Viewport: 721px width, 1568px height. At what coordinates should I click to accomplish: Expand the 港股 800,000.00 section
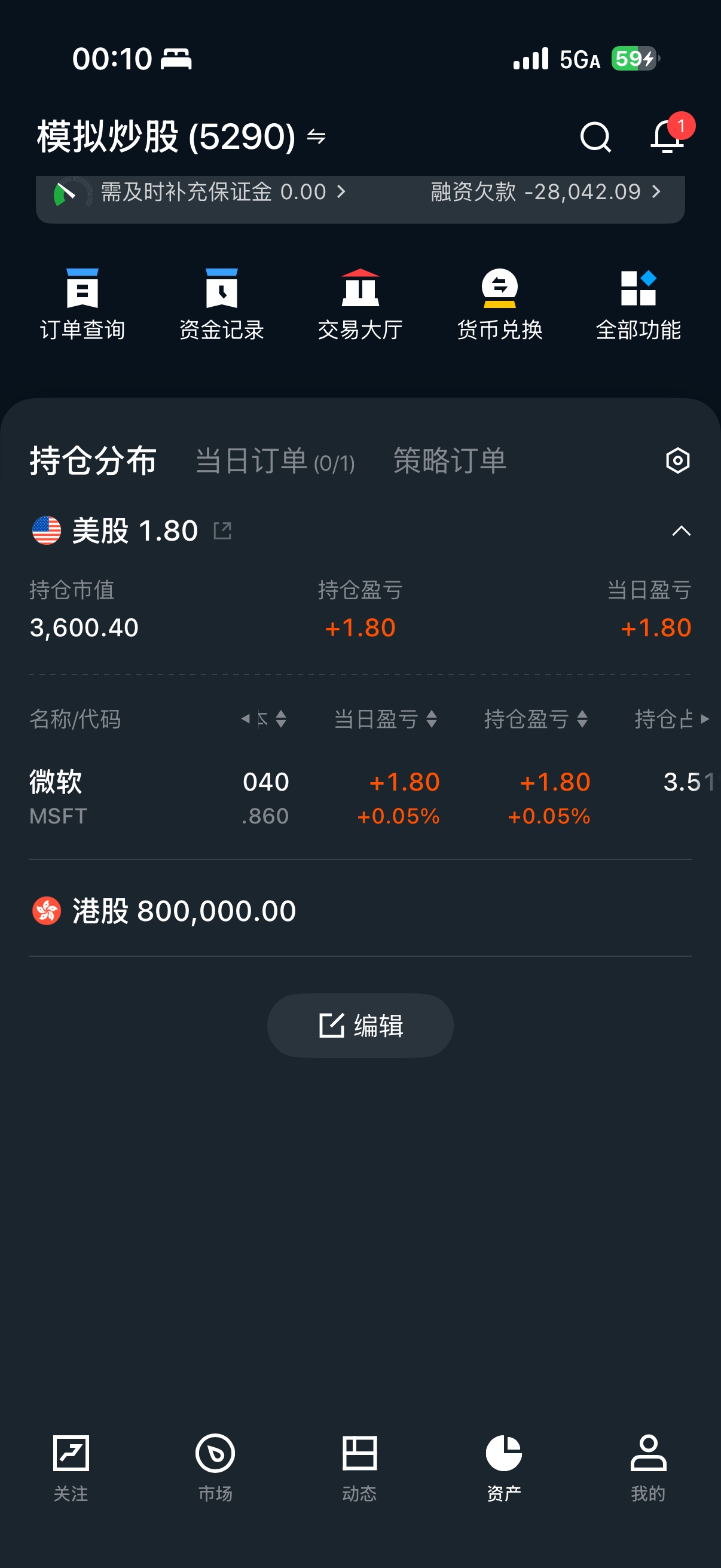[184, 911]
